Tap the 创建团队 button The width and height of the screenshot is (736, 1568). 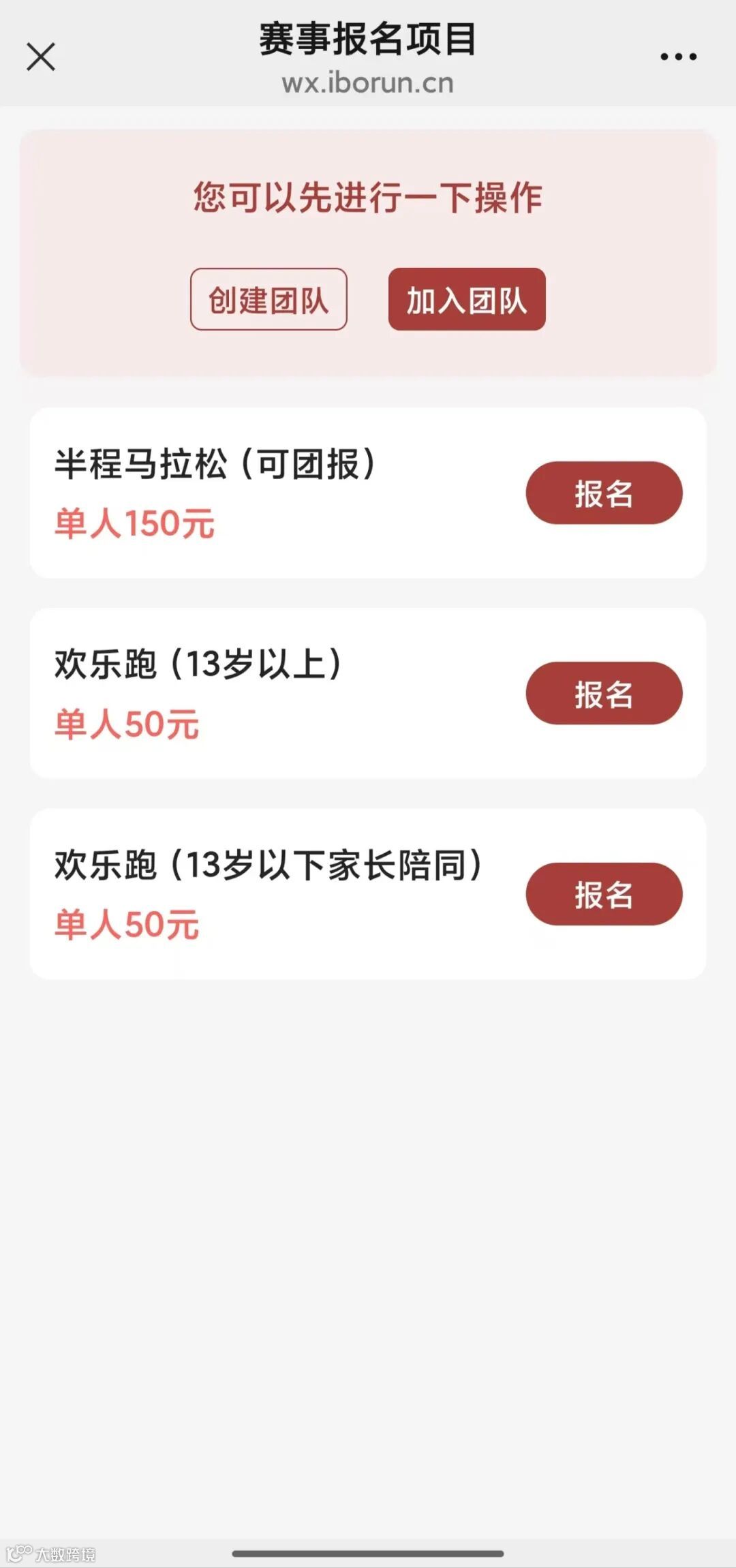click(x=269, y=300)
